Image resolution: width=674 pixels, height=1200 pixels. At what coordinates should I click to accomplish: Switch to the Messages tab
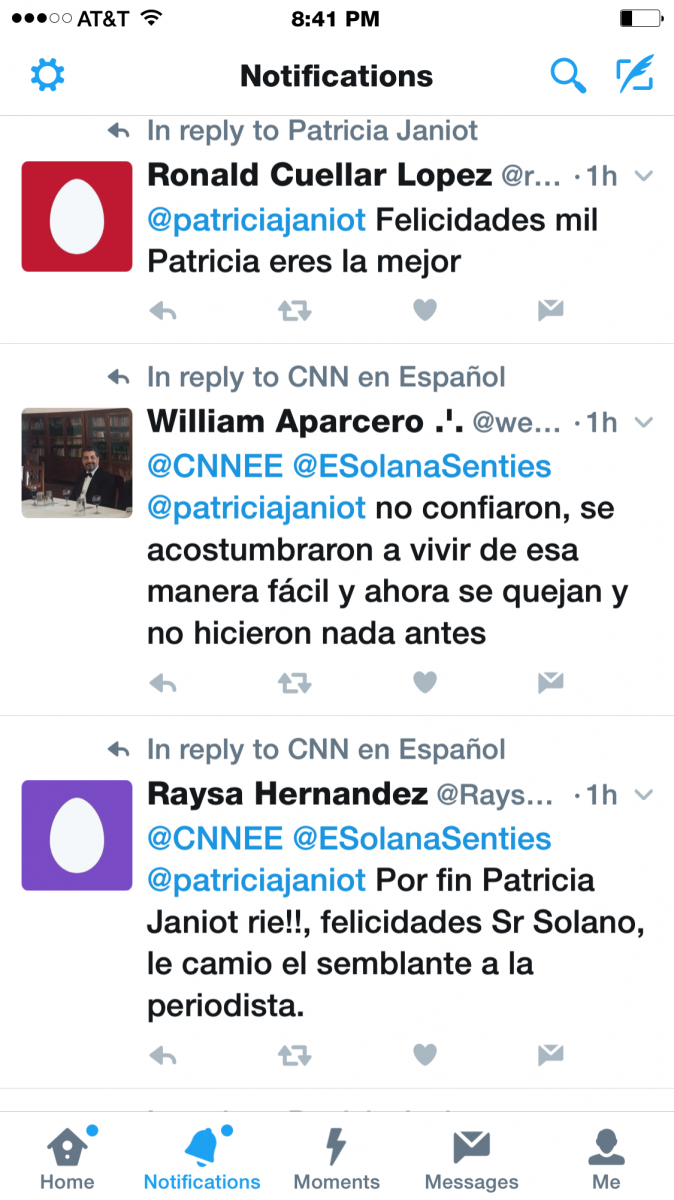pyautogui.click(x=472, y=1158)
